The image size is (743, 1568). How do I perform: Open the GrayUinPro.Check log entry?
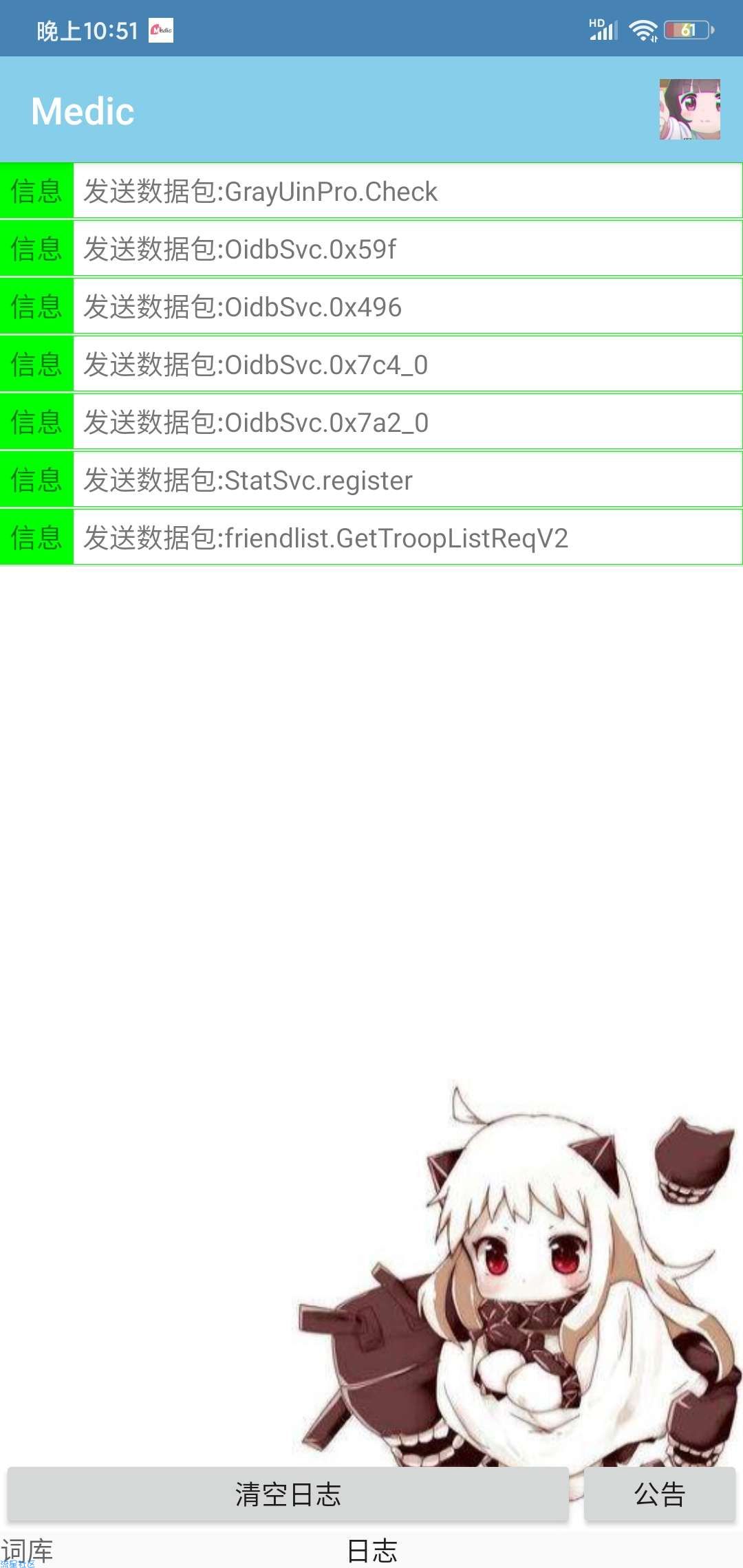tap(406, 191)
